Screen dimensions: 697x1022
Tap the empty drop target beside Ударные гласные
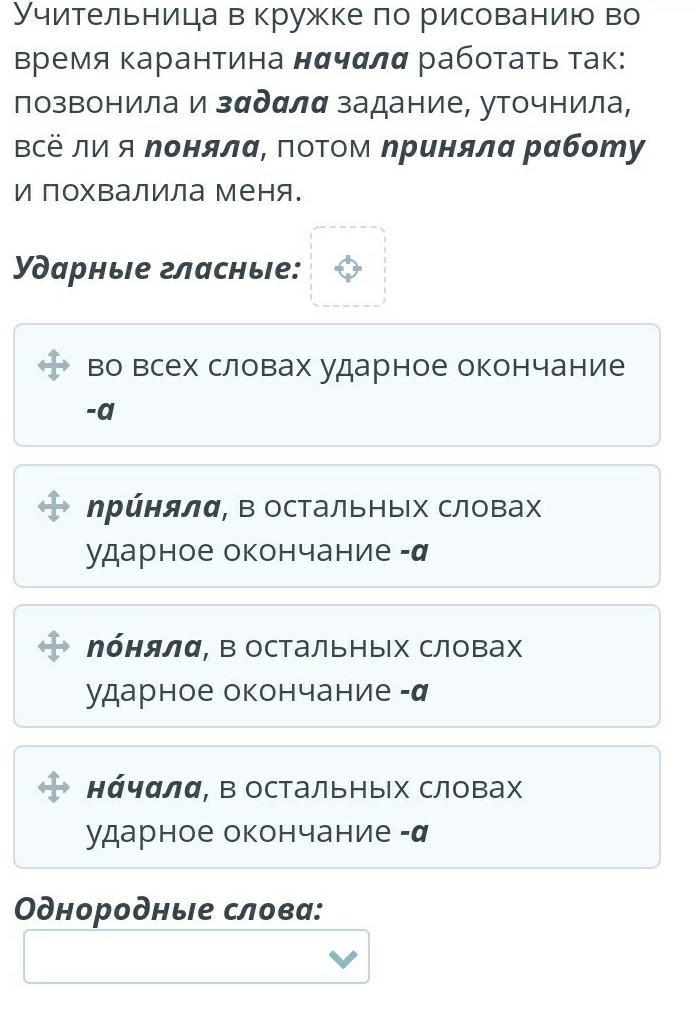coord(348,267)
